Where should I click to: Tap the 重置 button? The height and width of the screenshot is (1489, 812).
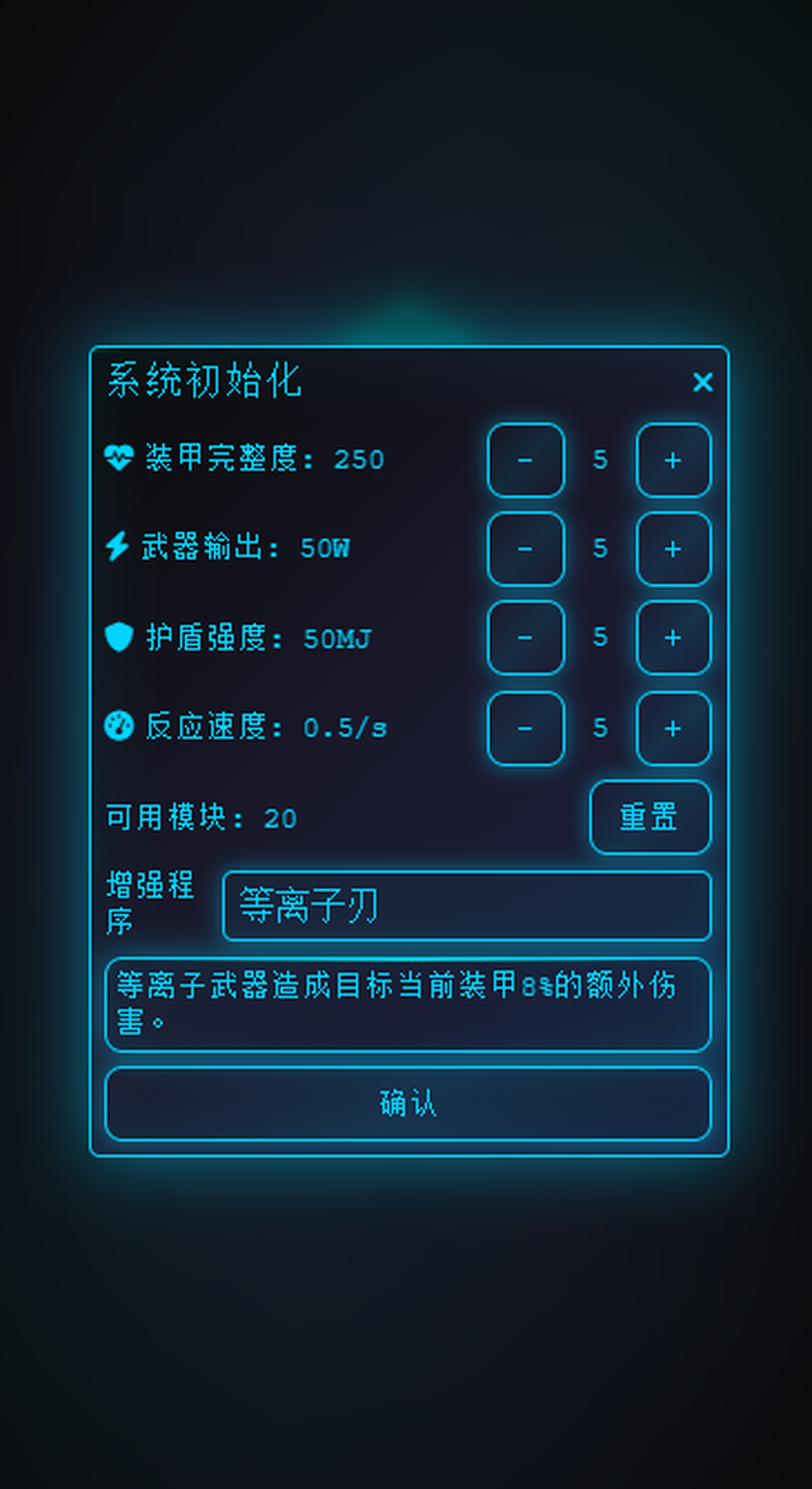tap(650, 817)
